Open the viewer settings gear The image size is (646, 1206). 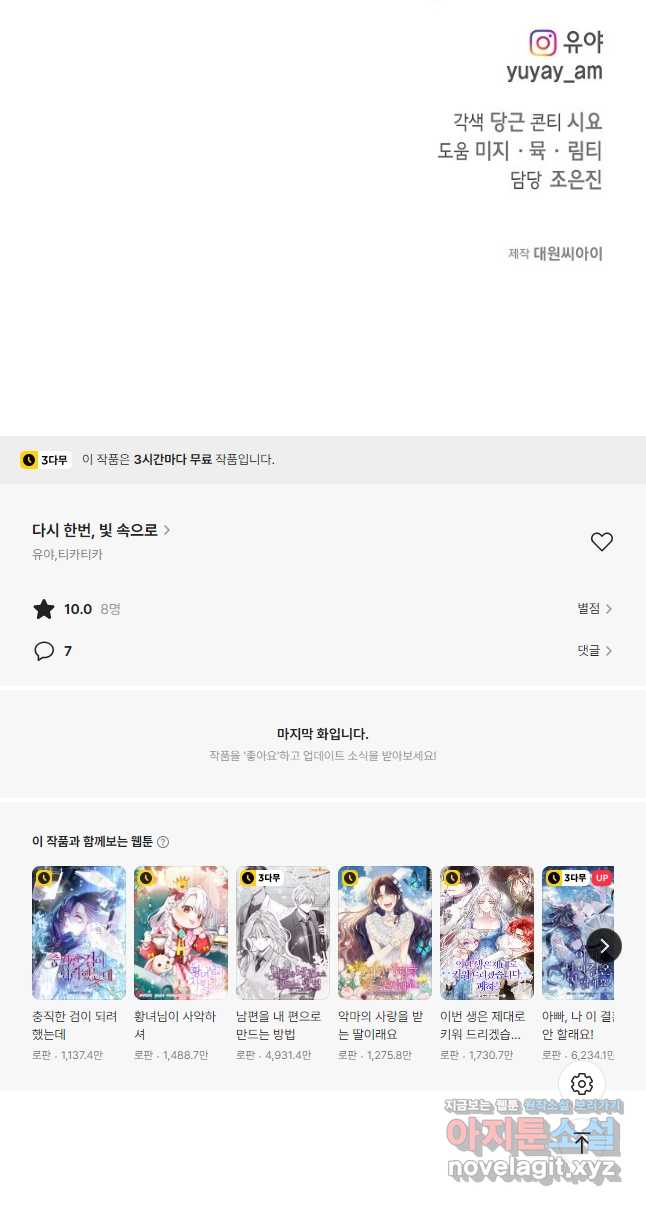[582, 1084]
